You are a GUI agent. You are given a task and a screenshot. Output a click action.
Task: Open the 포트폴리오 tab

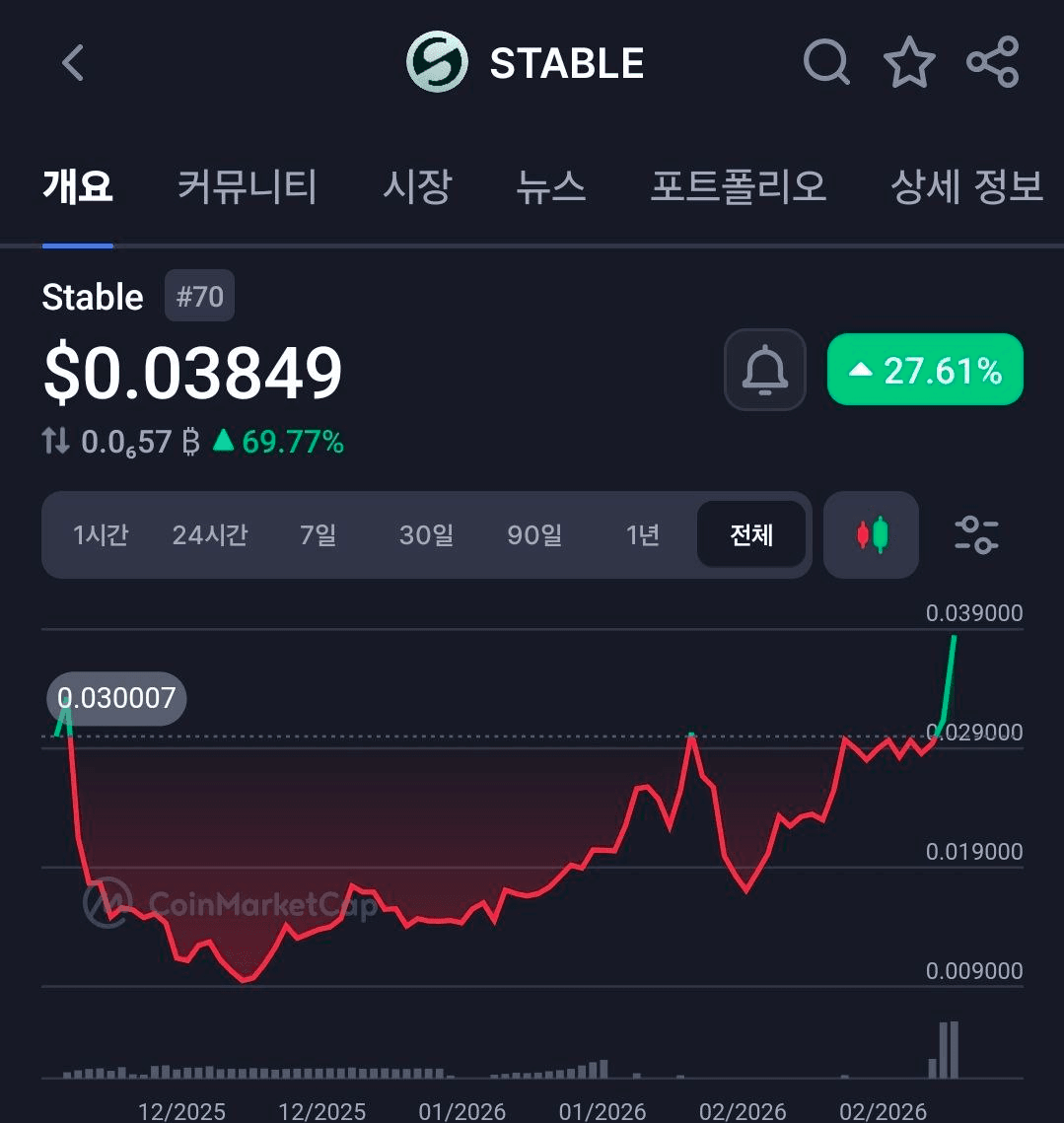tap(738, 185)
